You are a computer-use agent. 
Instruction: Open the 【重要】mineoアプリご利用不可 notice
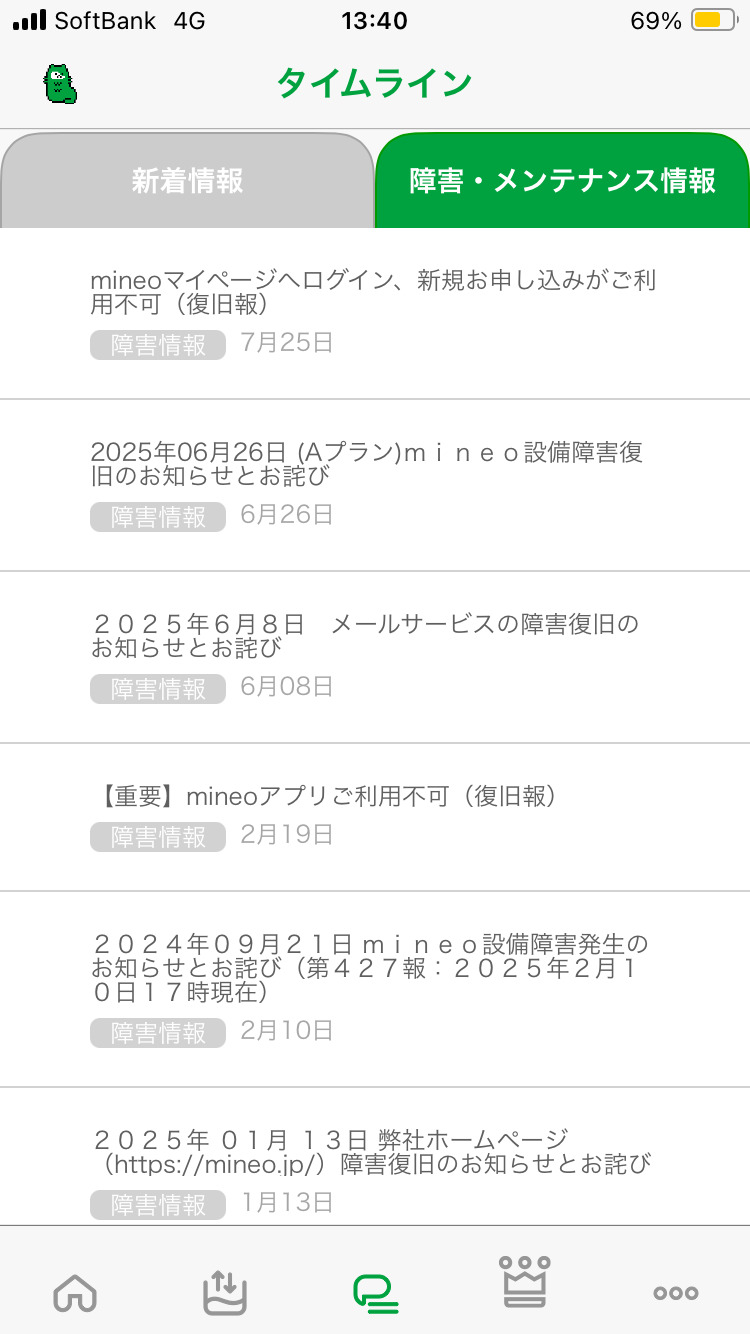pyautogui.click(x=375, y=817)
